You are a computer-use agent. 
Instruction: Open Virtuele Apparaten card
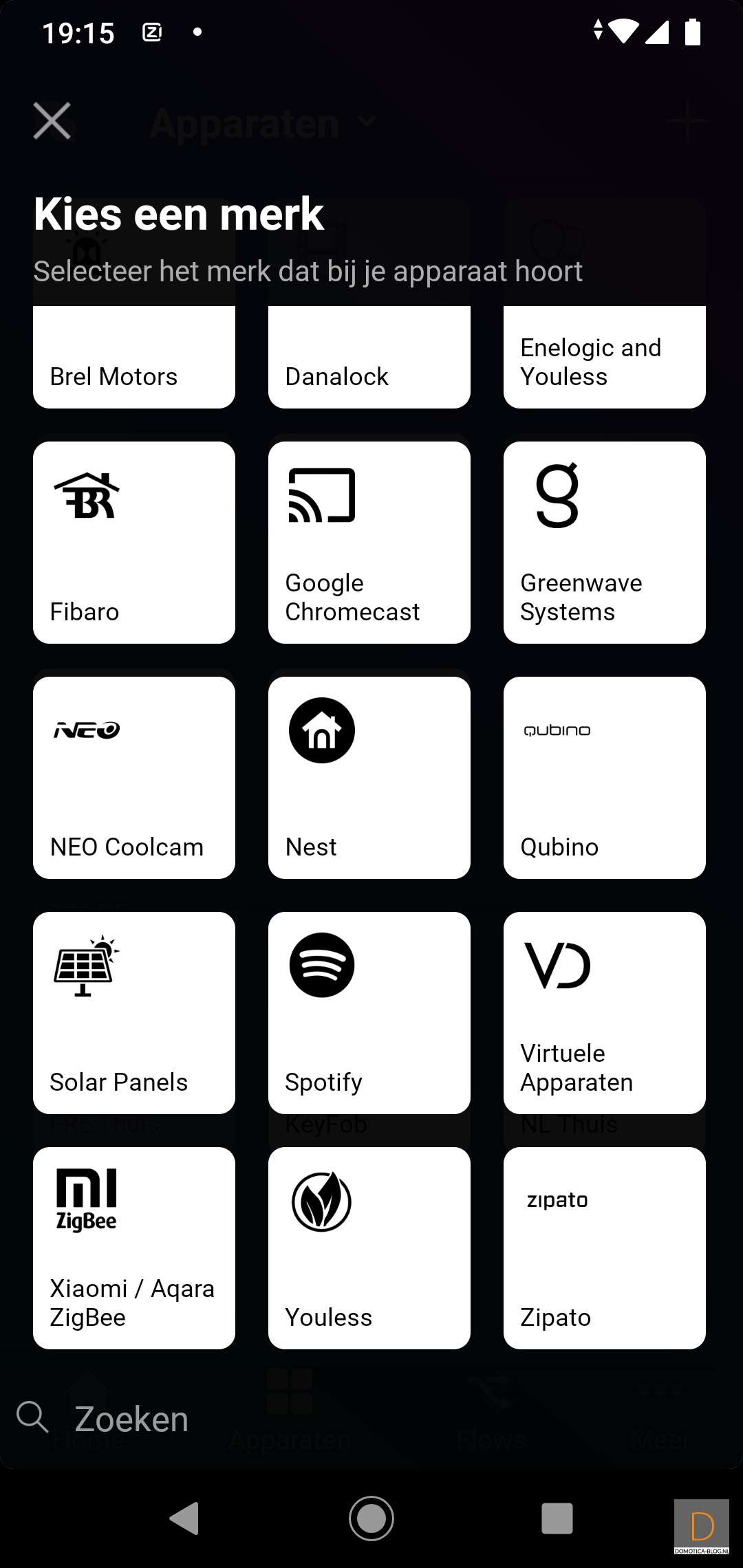pyautogui.click(x=605, y=1013)
